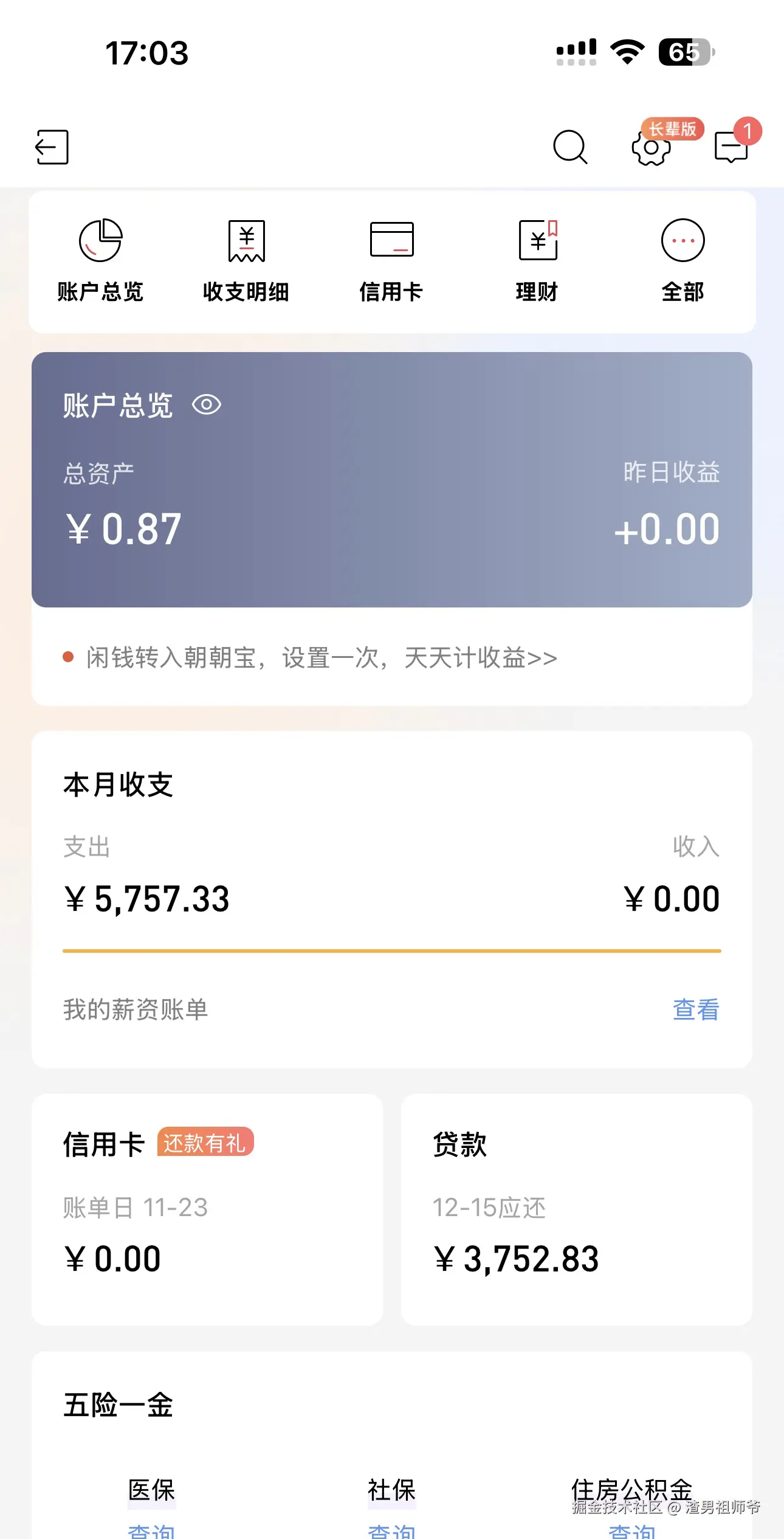
Task: Open the search magnifier icon
Action: point(569,147)
